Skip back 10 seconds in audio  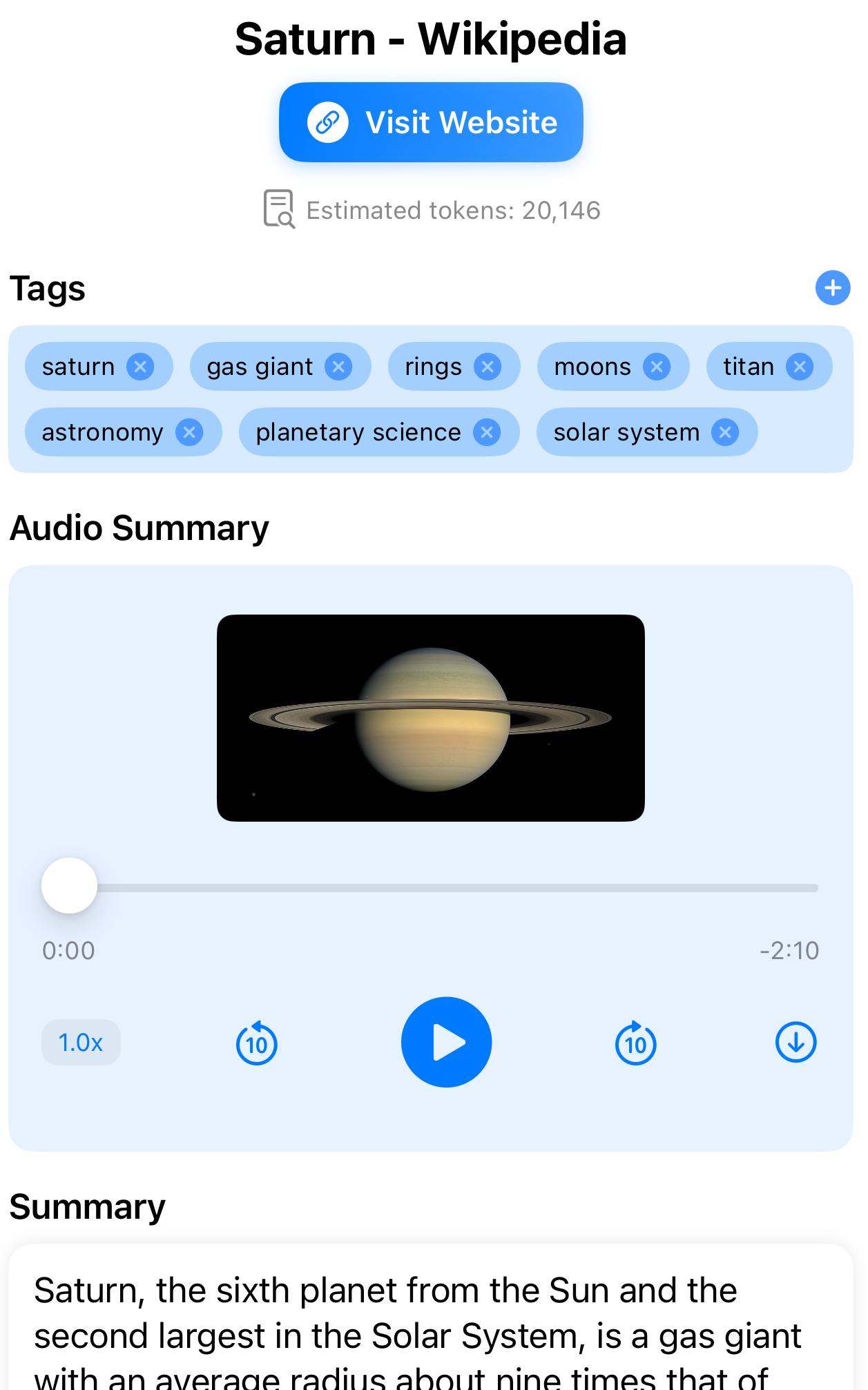[x=256, y=1043]
